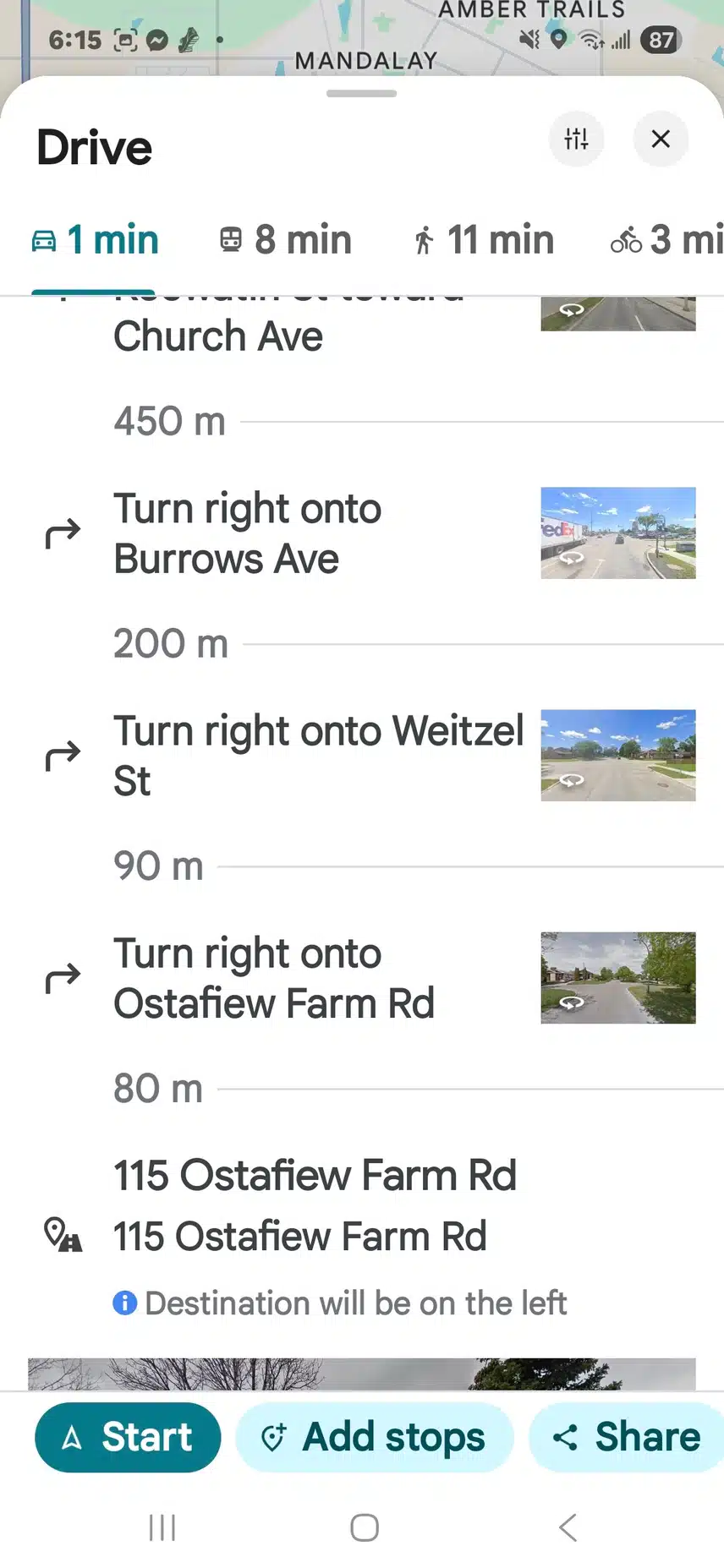The height and width of the screenshot is (1568, 724).
Task: View Turn right onto Ostafiew Farm Rd step
Action: 273,978
